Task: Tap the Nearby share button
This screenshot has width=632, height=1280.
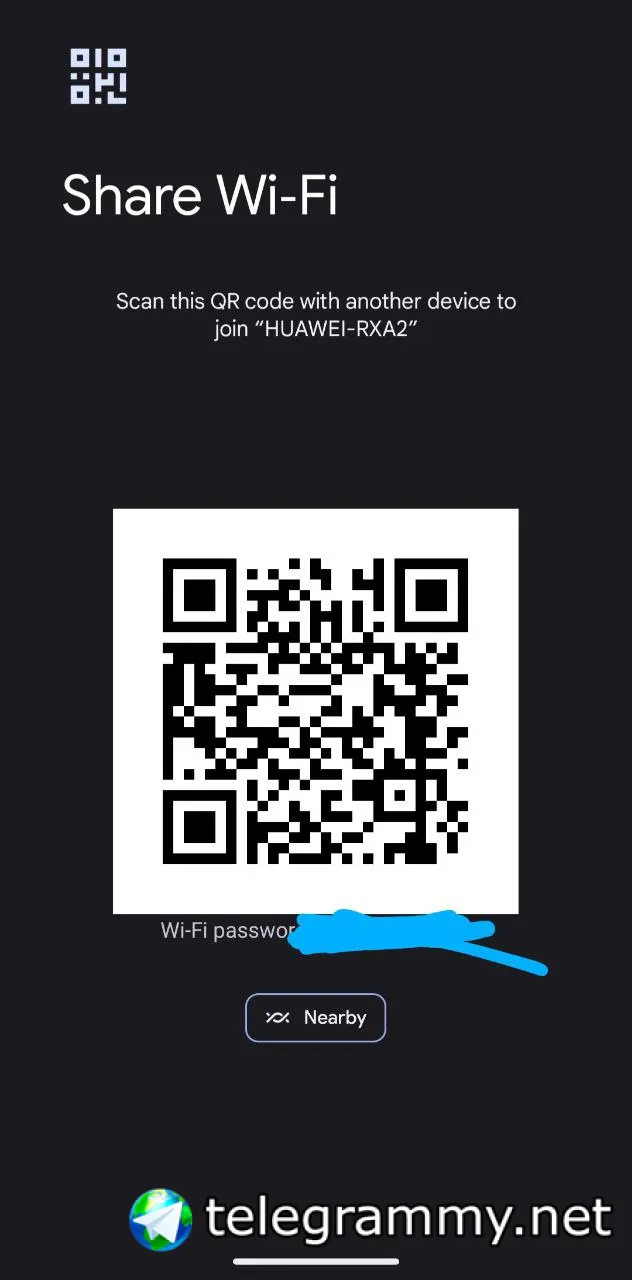Action: [x=315, y=1017]
